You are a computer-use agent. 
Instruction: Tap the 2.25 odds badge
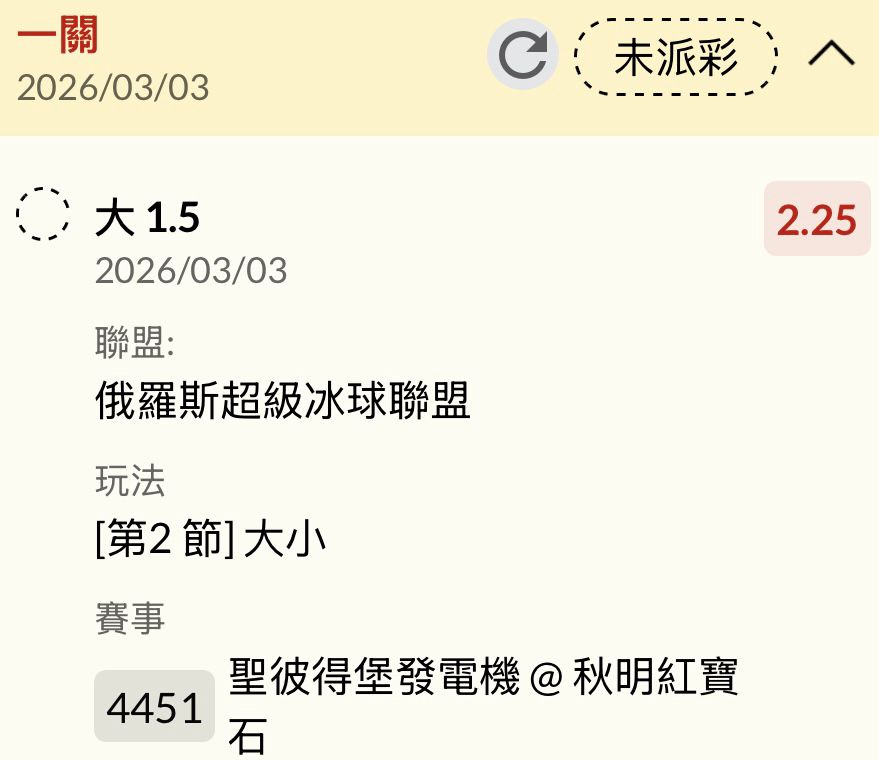point(817,220)
